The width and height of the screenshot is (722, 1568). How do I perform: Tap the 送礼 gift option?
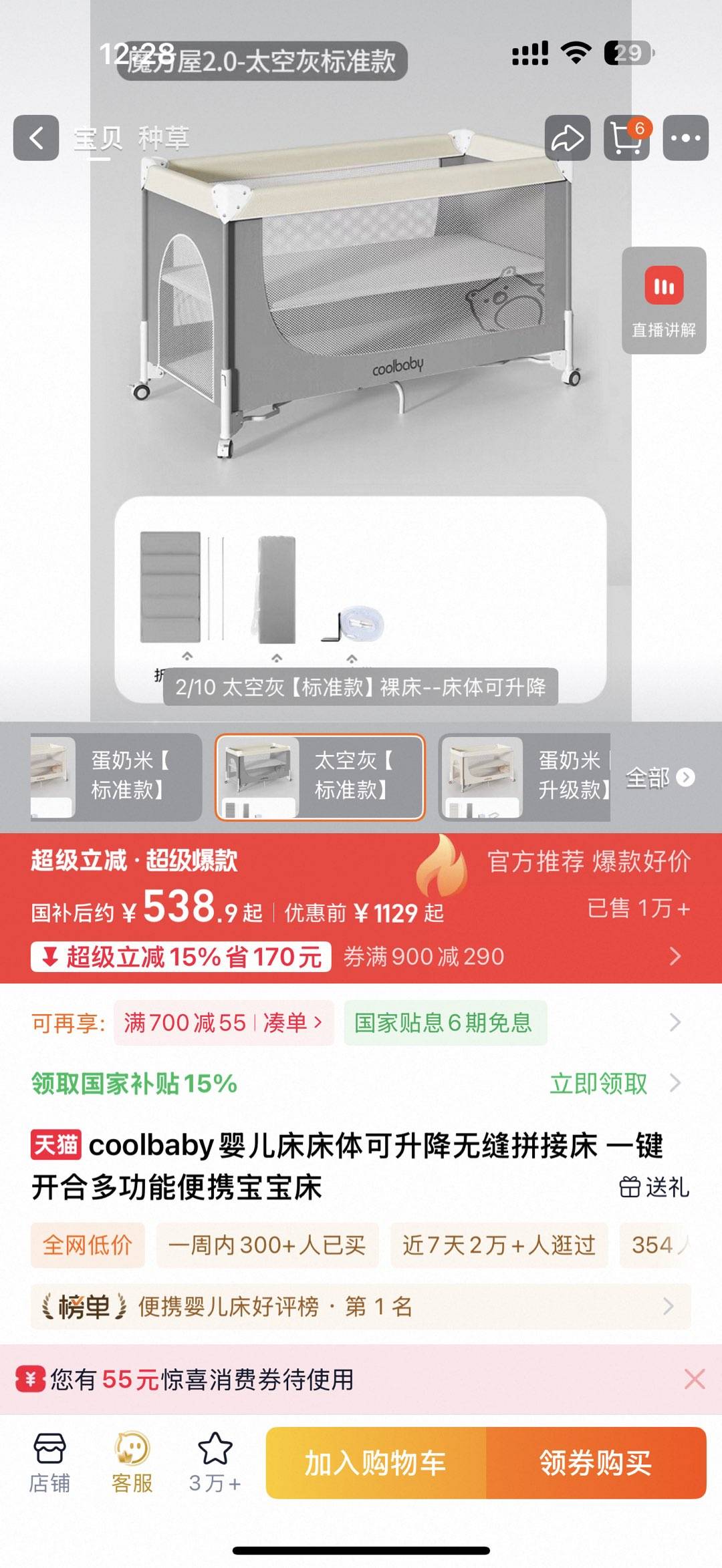coord(654,1187)
